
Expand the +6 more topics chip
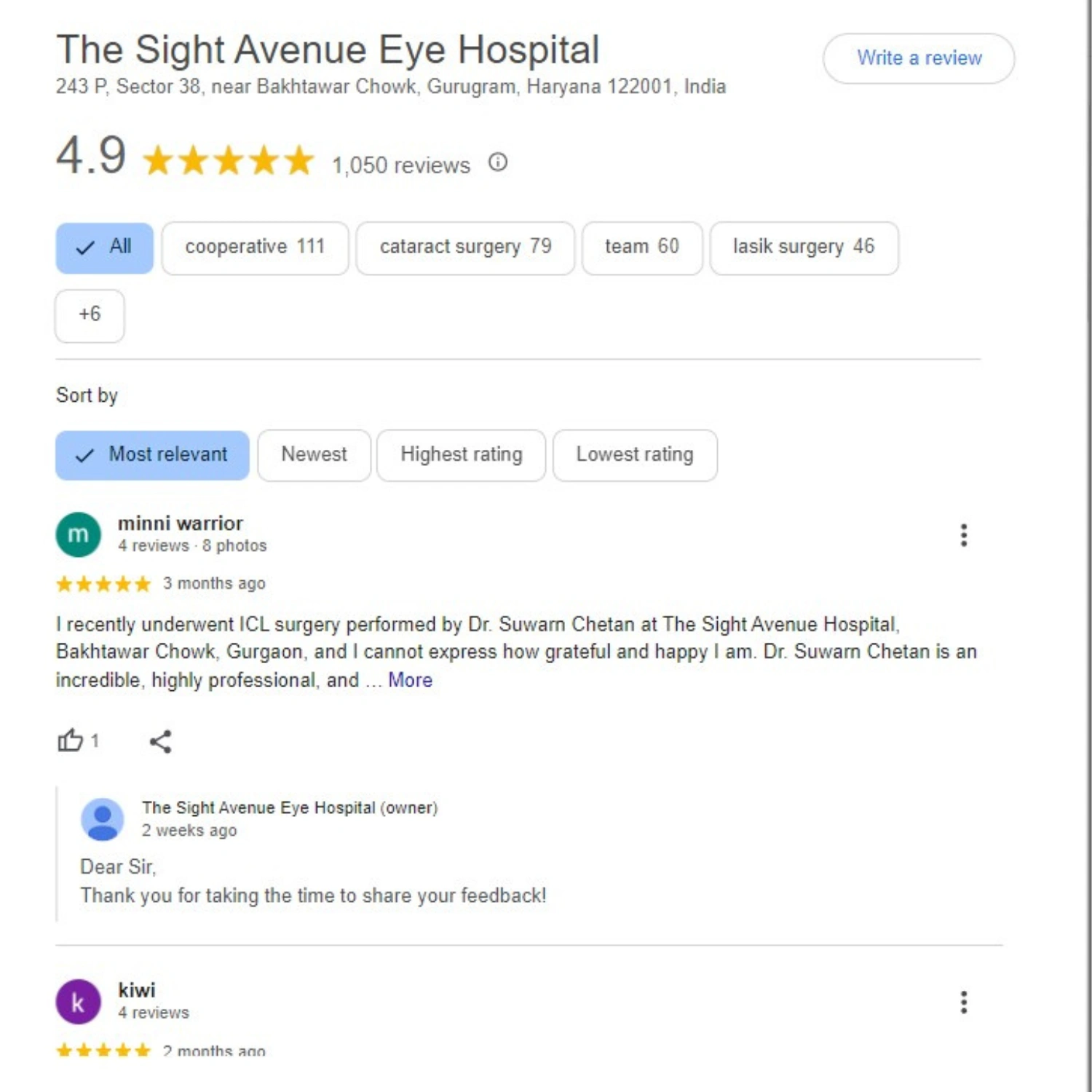pos(90,314)
